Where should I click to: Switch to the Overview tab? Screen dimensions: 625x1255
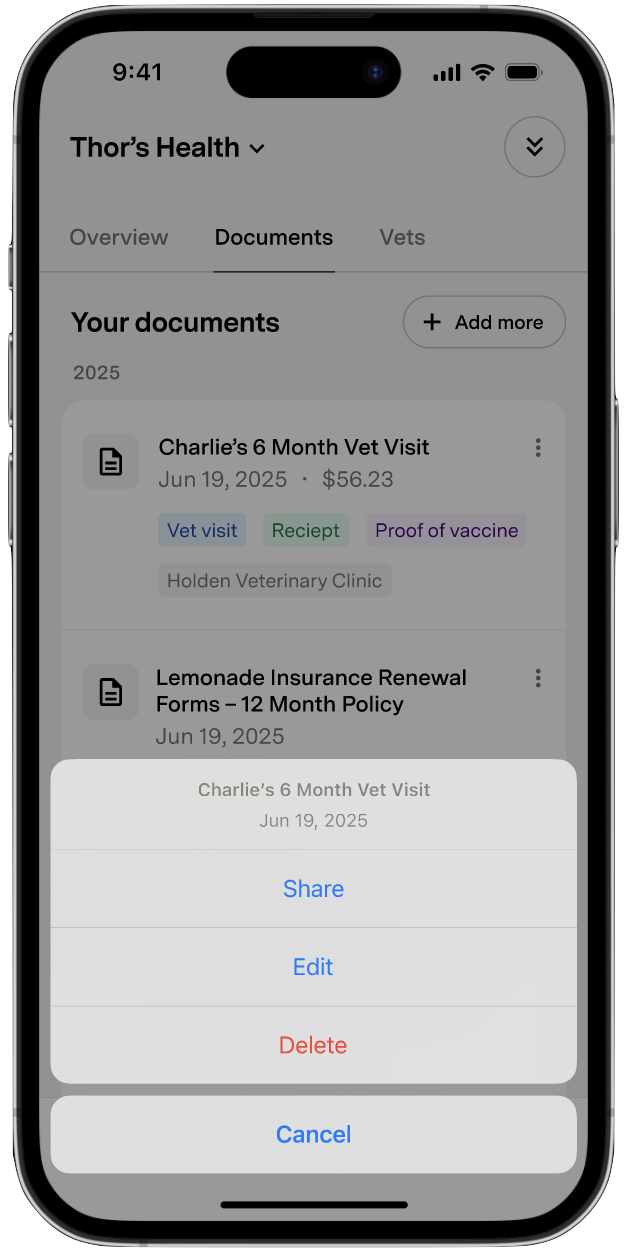(x=119, y=238)
